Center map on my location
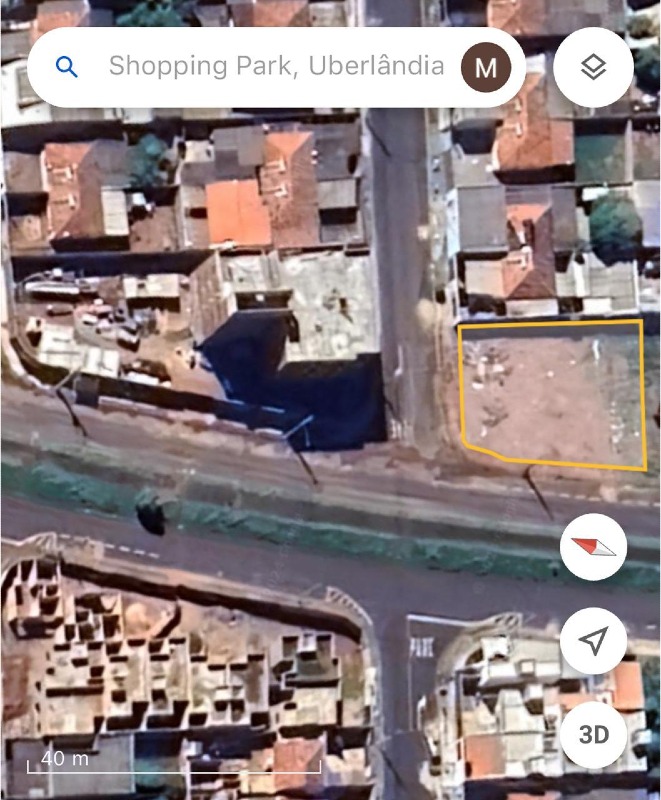The width and height of the screenshot is (661, 800). (593, 641)
